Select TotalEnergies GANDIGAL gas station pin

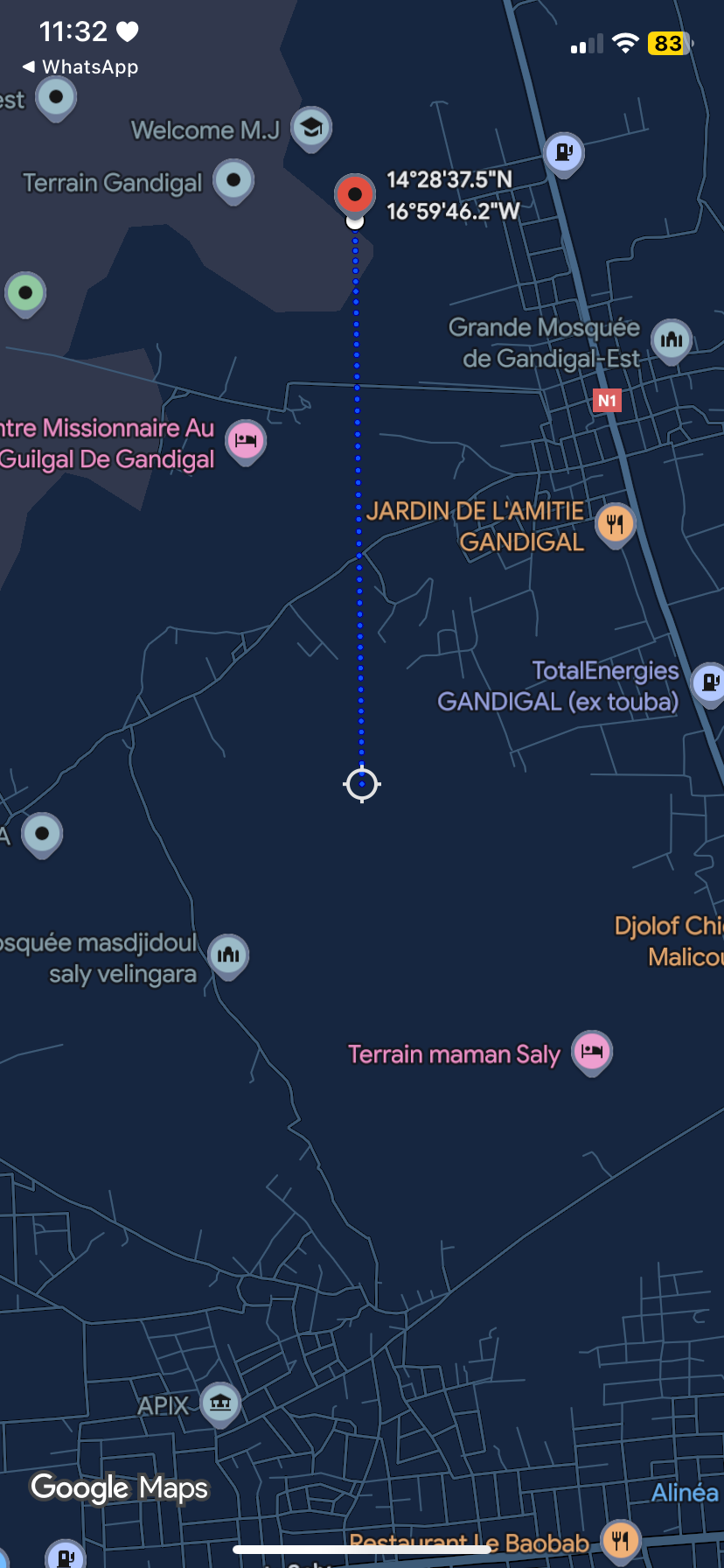tap(709, 682)
